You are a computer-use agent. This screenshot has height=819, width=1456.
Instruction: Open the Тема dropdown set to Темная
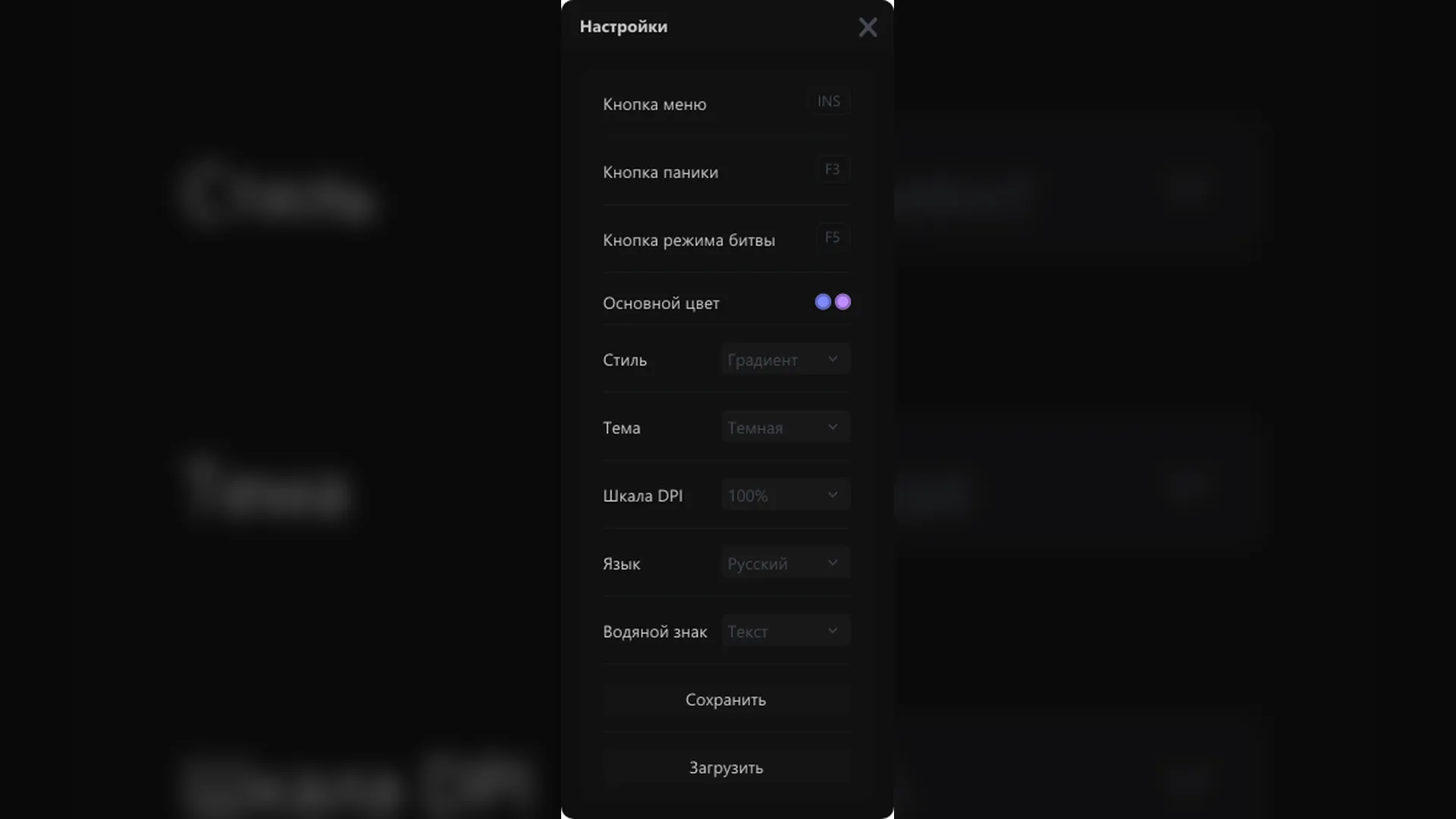[x=786, y=428]
